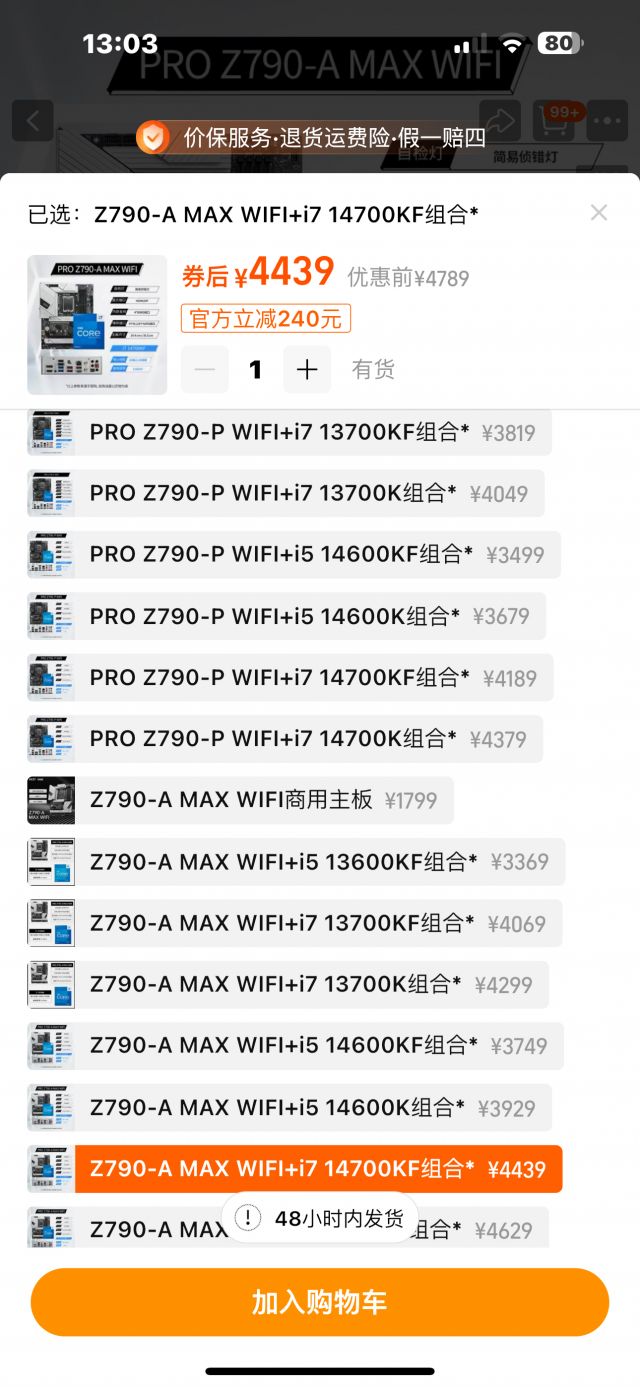The height and width of the screenshot is (1387, 640).
Task: Pick Z790-A MAX WIFI+i5 14600K combo
Action: click(x=290, y=1107)
